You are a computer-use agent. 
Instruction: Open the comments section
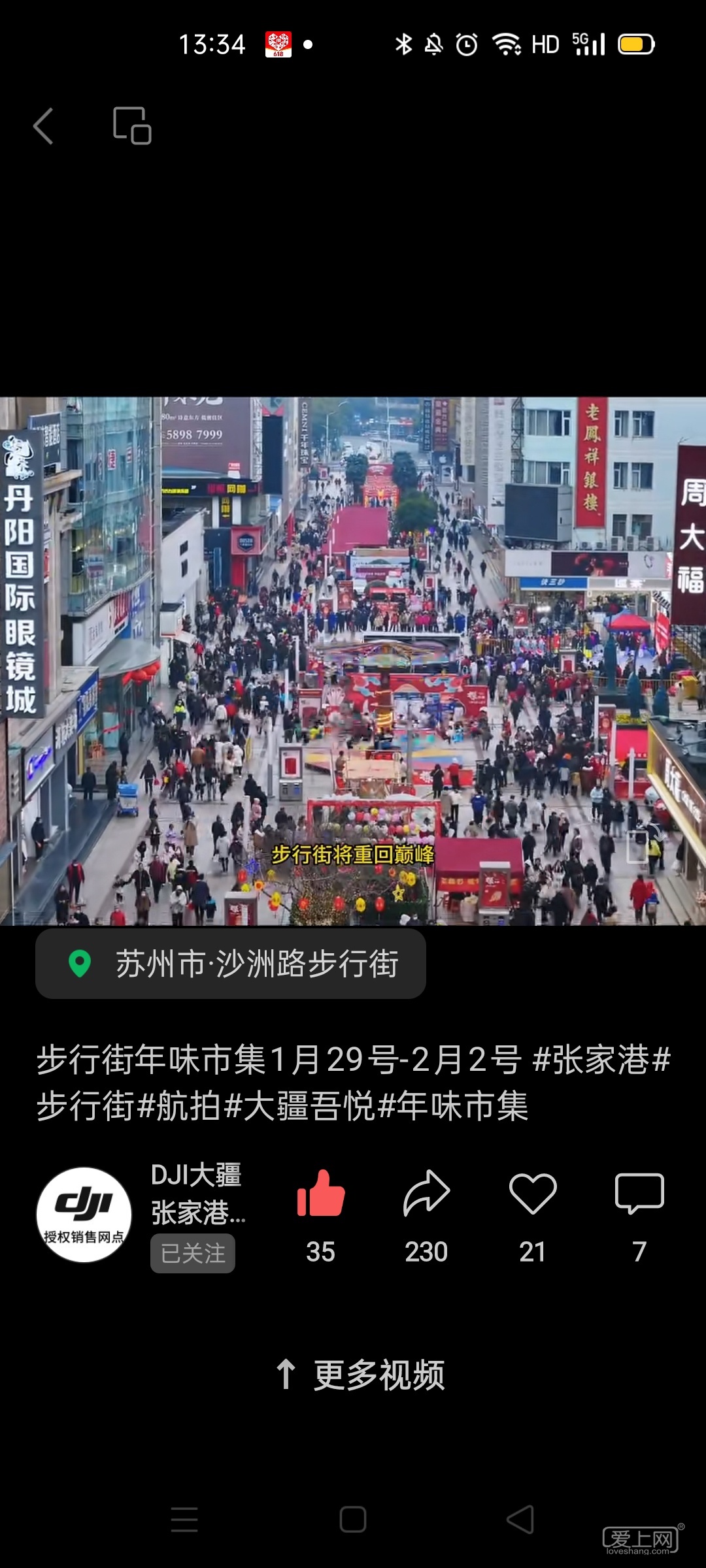click(639, 1194)
